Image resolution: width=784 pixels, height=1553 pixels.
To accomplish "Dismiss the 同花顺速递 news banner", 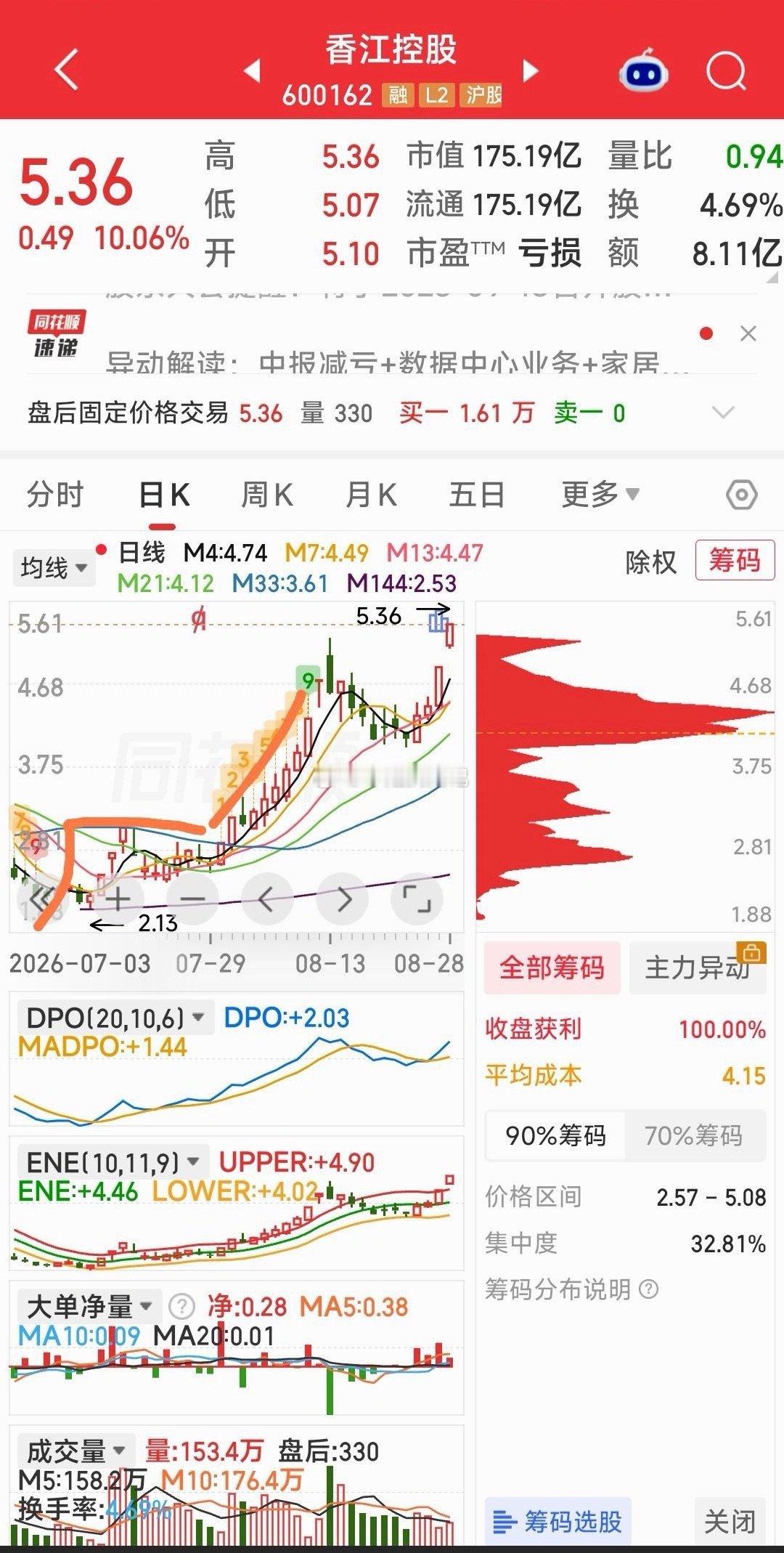I will (748, 334).
